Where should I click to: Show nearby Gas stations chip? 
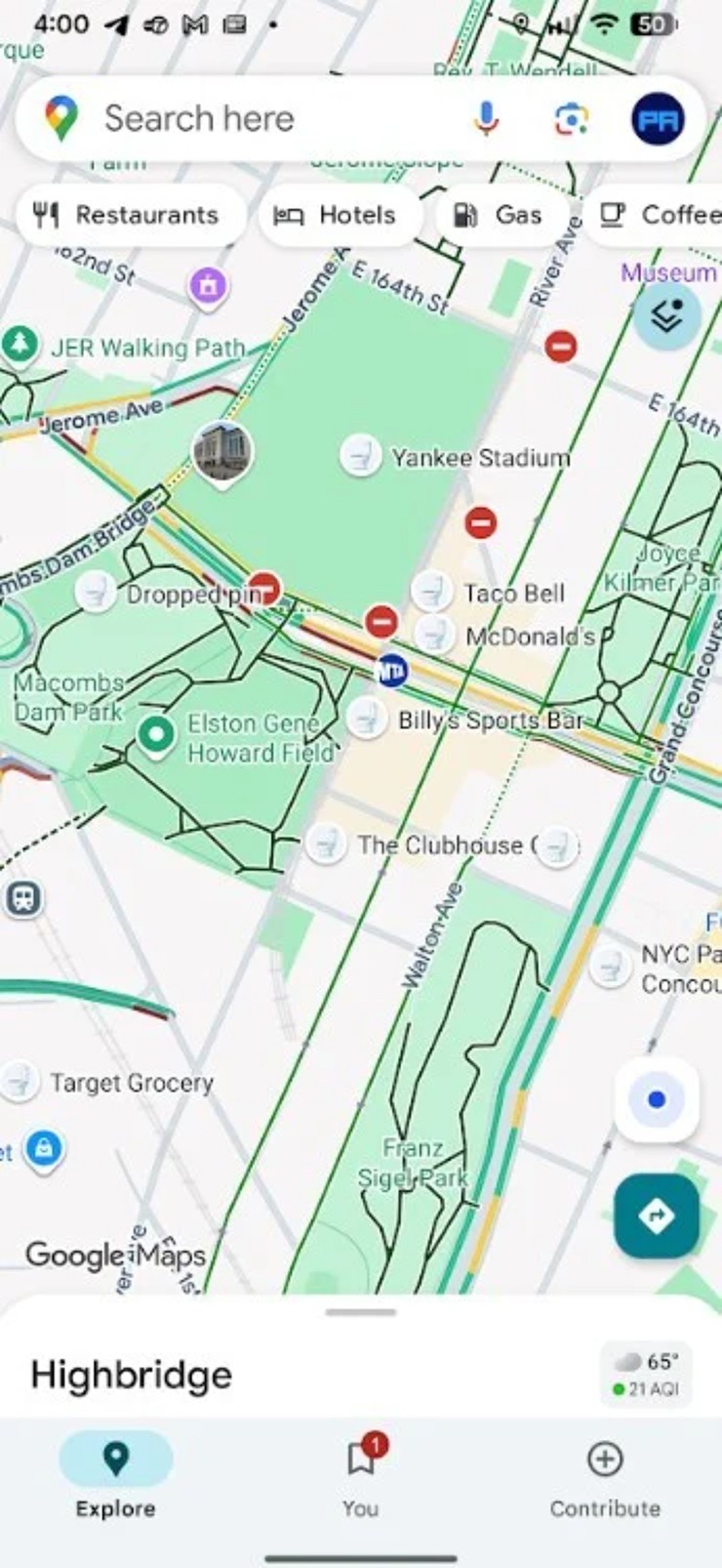point(500,215)
